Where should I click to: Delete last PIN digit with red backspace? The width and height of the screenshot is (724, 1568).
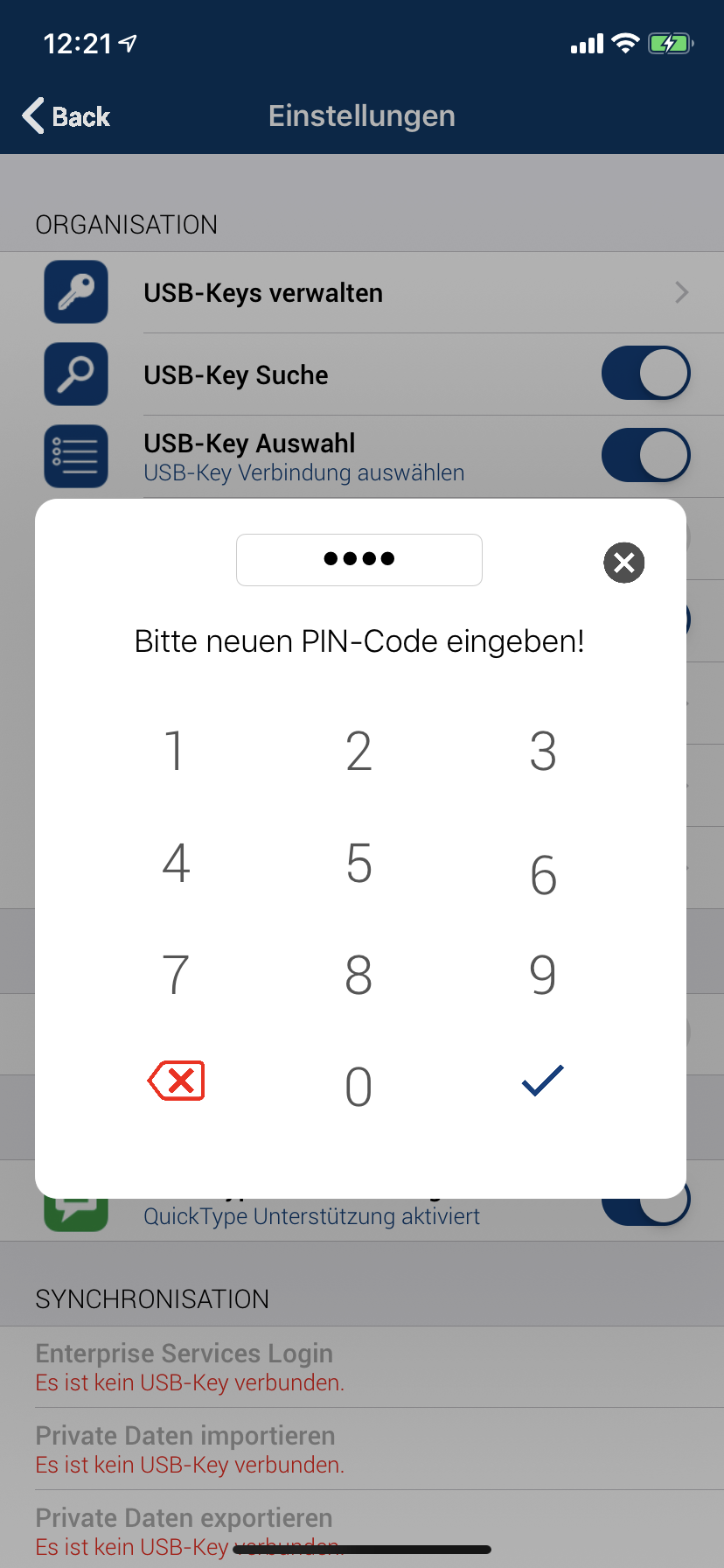click(x=177, y=1081)
